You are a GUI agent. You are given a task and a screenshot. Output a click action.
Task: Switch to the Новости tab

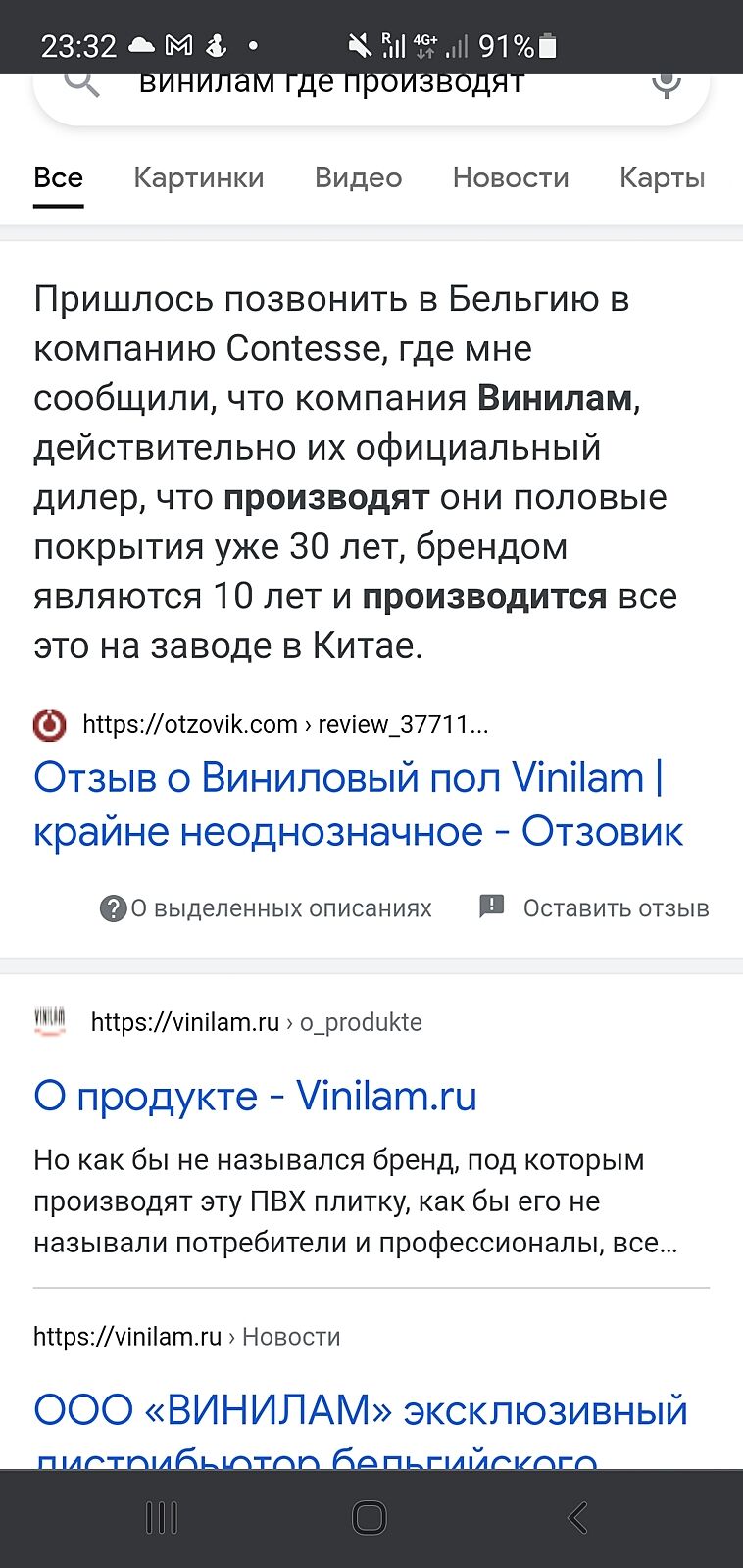pos(510,177)
